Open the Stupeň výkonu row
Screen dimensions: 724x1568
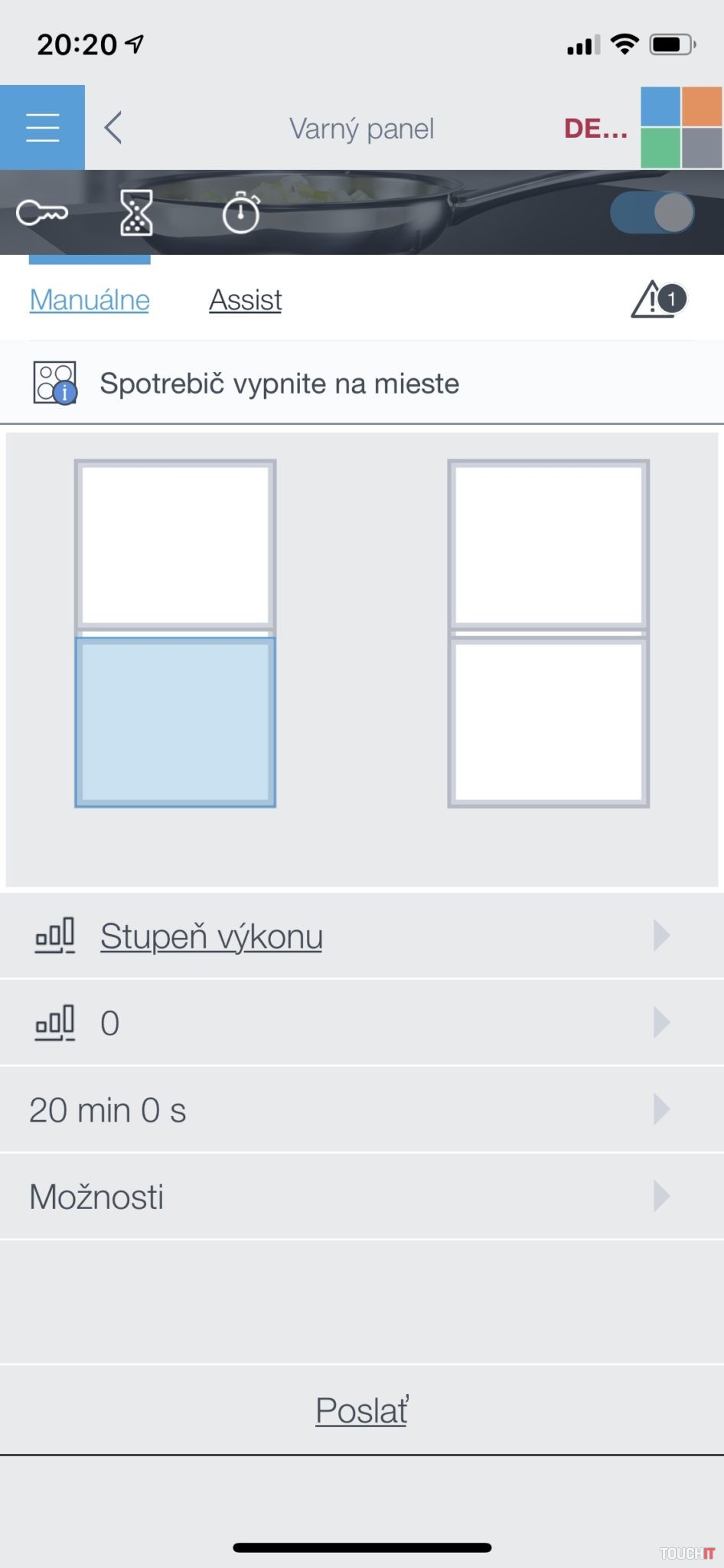pyautogui.click(x=361, y=936)
